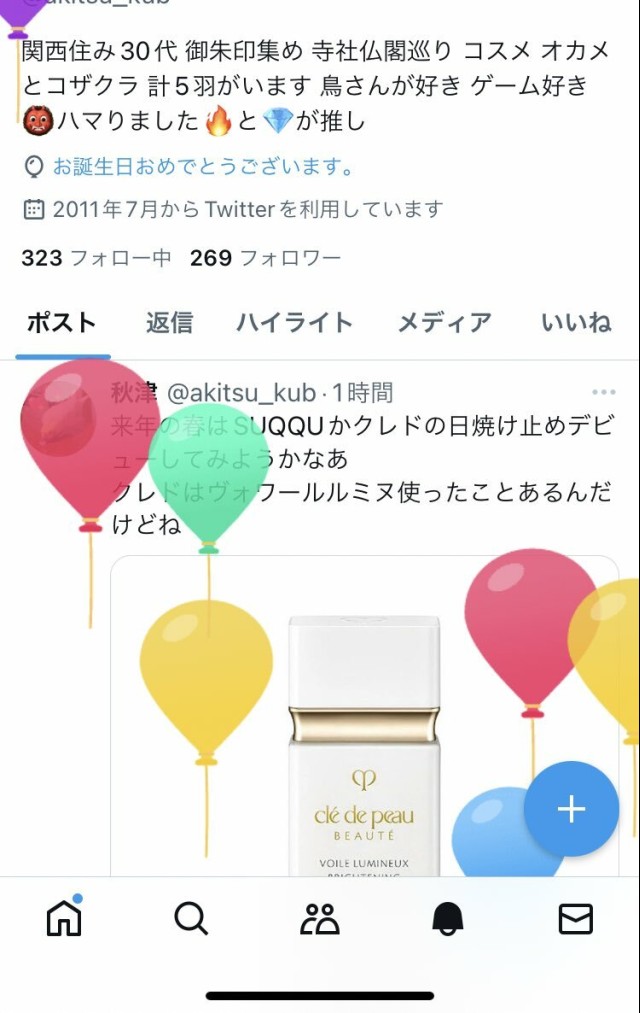Open the ハイライト tab
640x1013 pixels.
294,323
